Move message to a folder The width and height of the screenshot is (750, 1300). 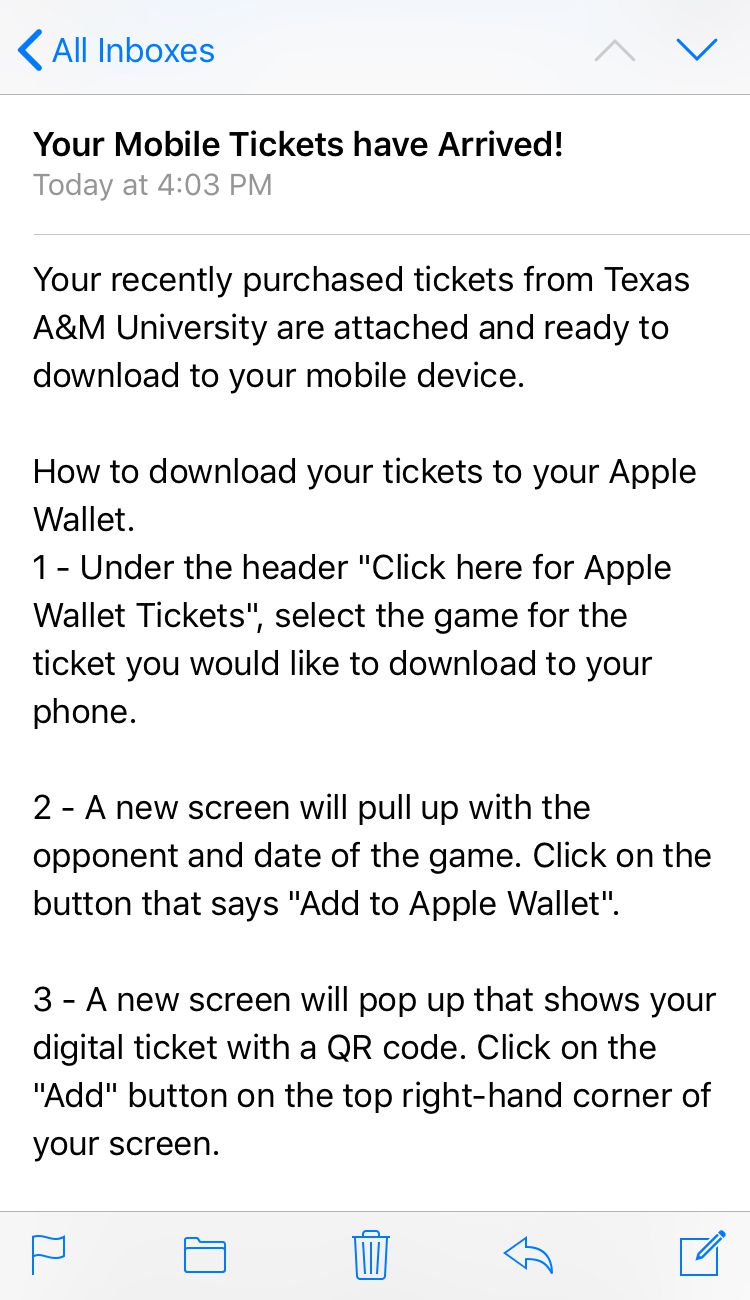(205, 1255)
